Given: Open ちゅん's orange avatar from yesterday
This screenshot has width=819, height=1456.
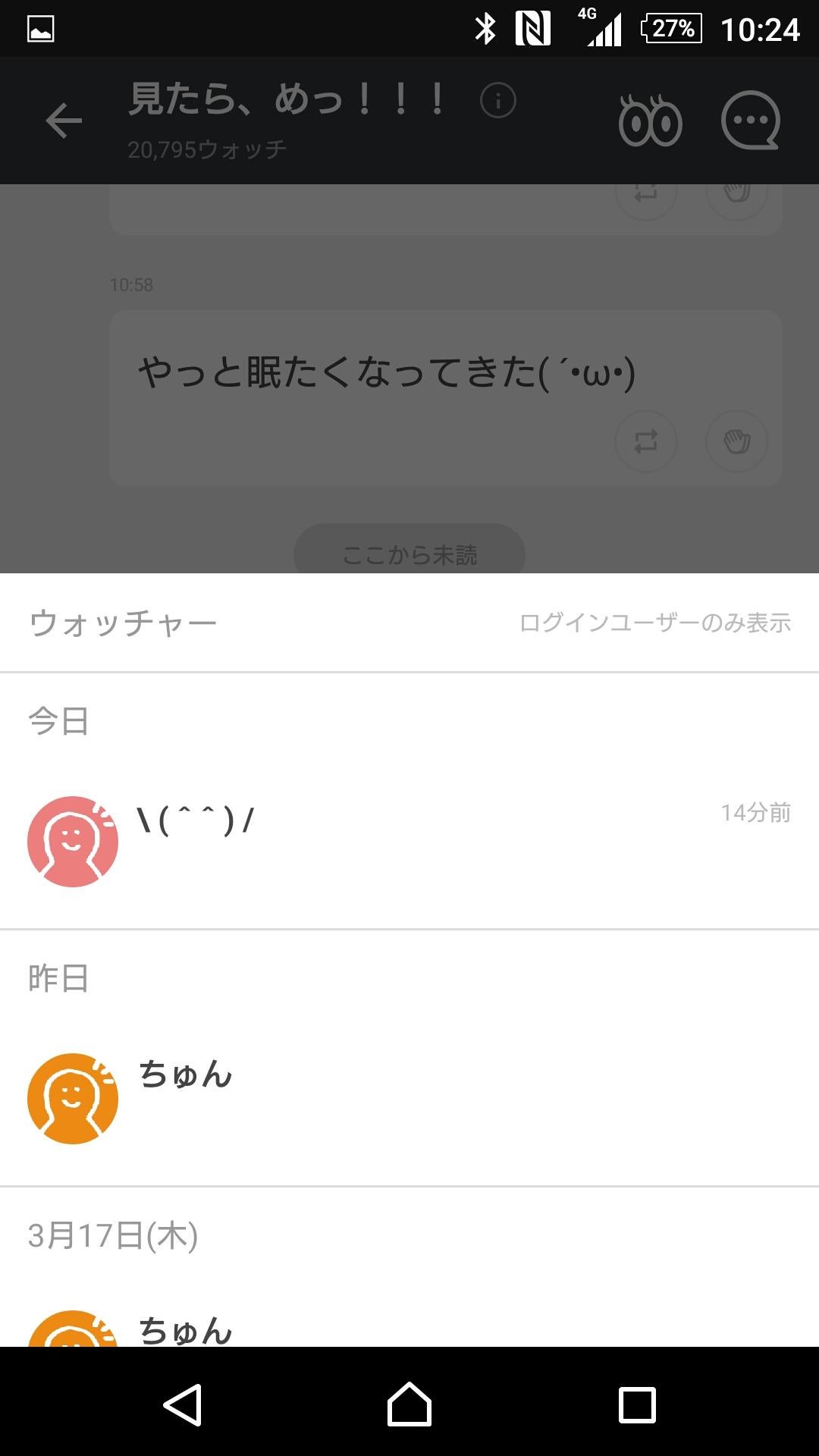Looking at the screenshot, I should point(73,1098).
